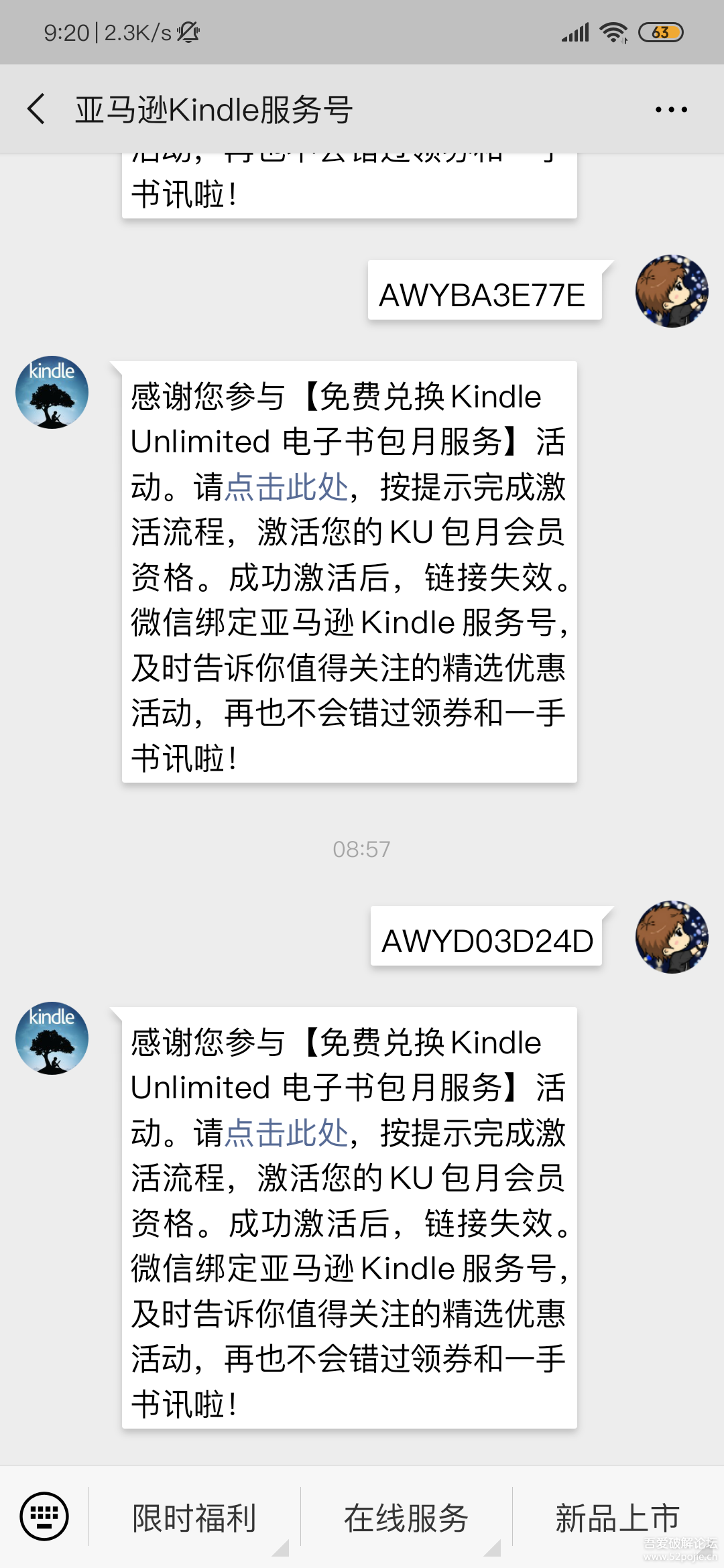Open the 限时福利 menu
This screenshot has width=724, height=1568.
(x=194, y=1518)
